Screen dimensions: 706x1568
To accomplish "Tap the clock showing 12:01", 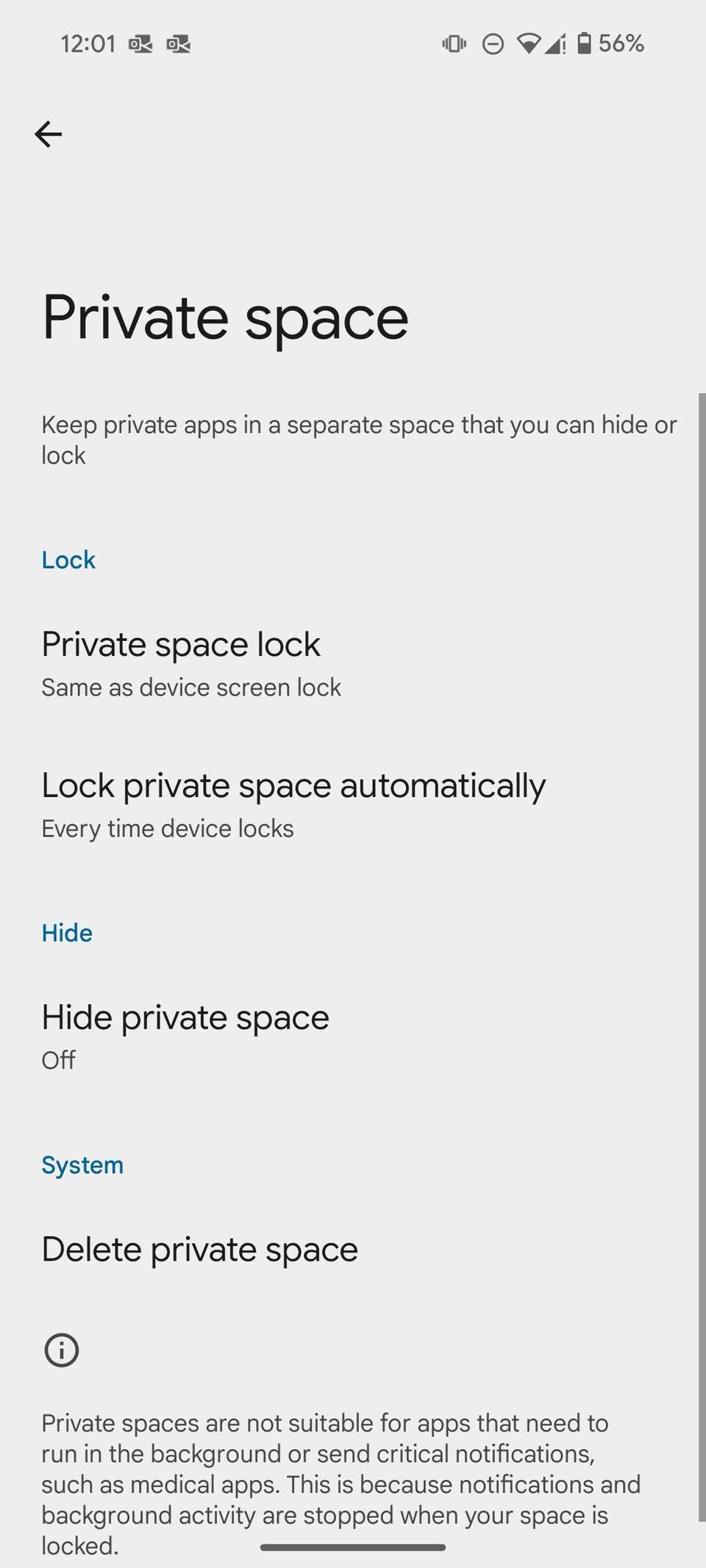I will point(88,43).
